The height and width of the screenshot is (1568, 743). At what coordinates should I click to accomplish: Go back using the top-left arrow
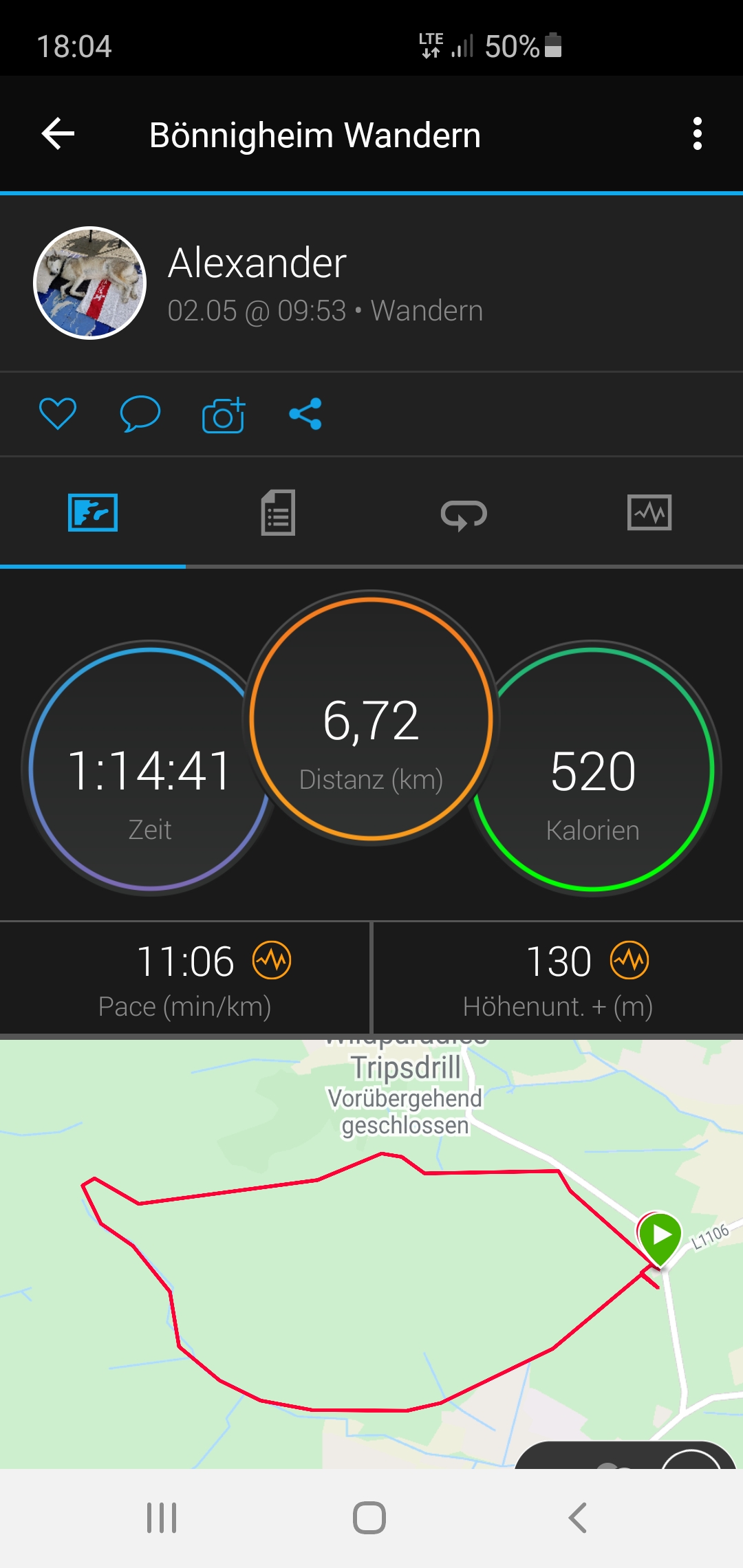(58, 133)
